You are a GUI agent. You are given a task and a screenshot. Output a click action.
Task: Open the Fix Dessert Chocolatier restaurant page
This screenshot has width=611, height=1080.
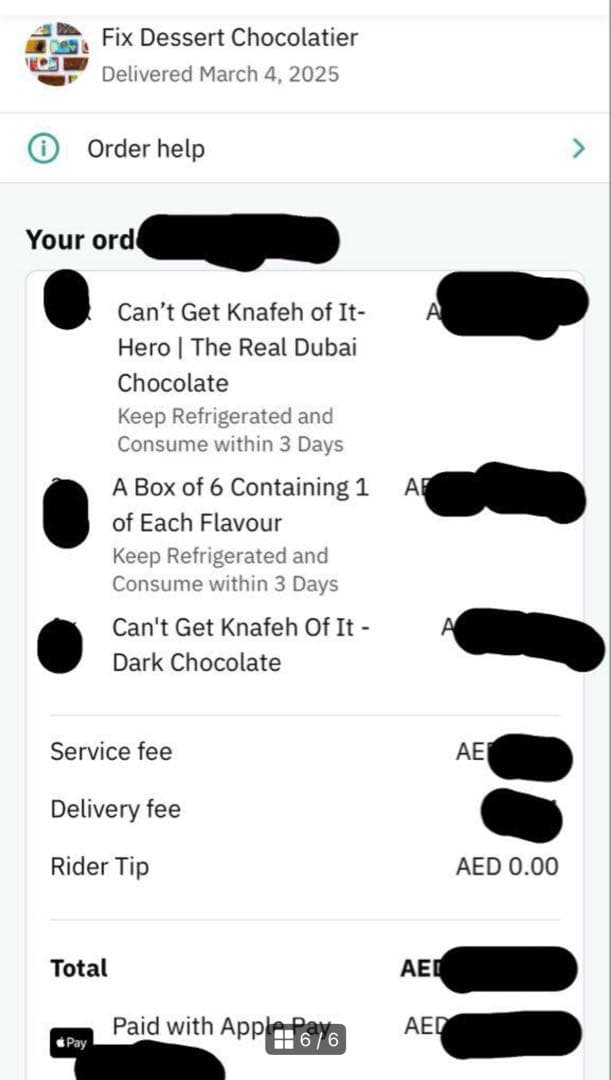[x=229, y=39]
